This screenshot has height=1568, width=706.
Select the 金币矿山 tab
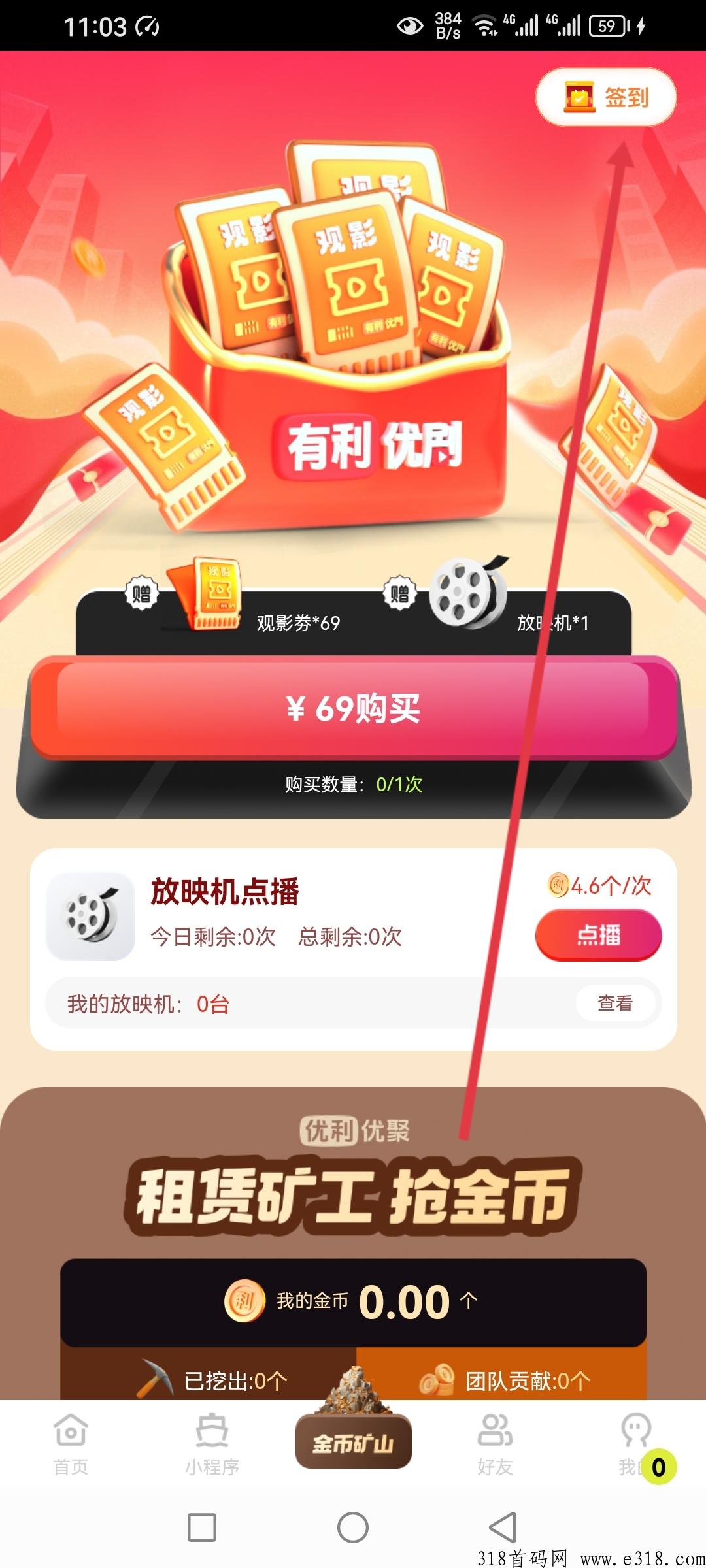[353, 1441]
